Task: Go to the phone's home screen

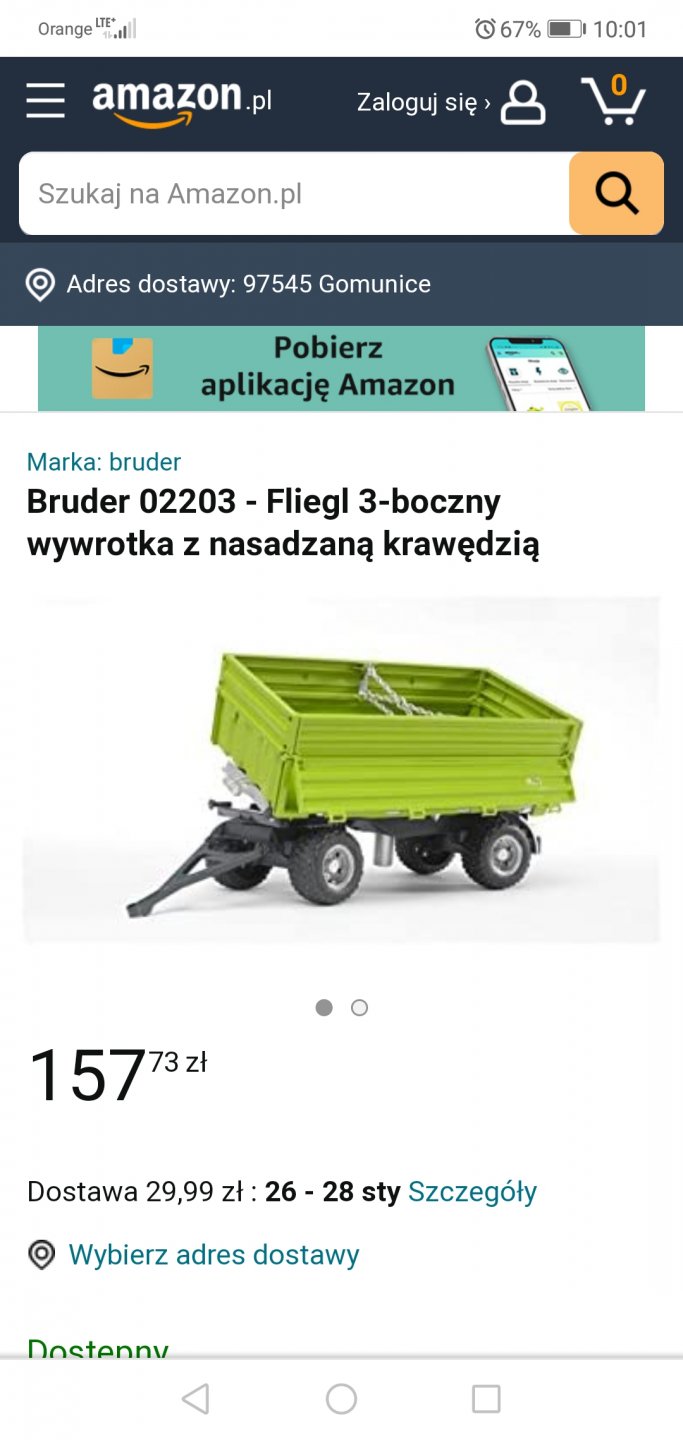Action: click(341, 1399)
